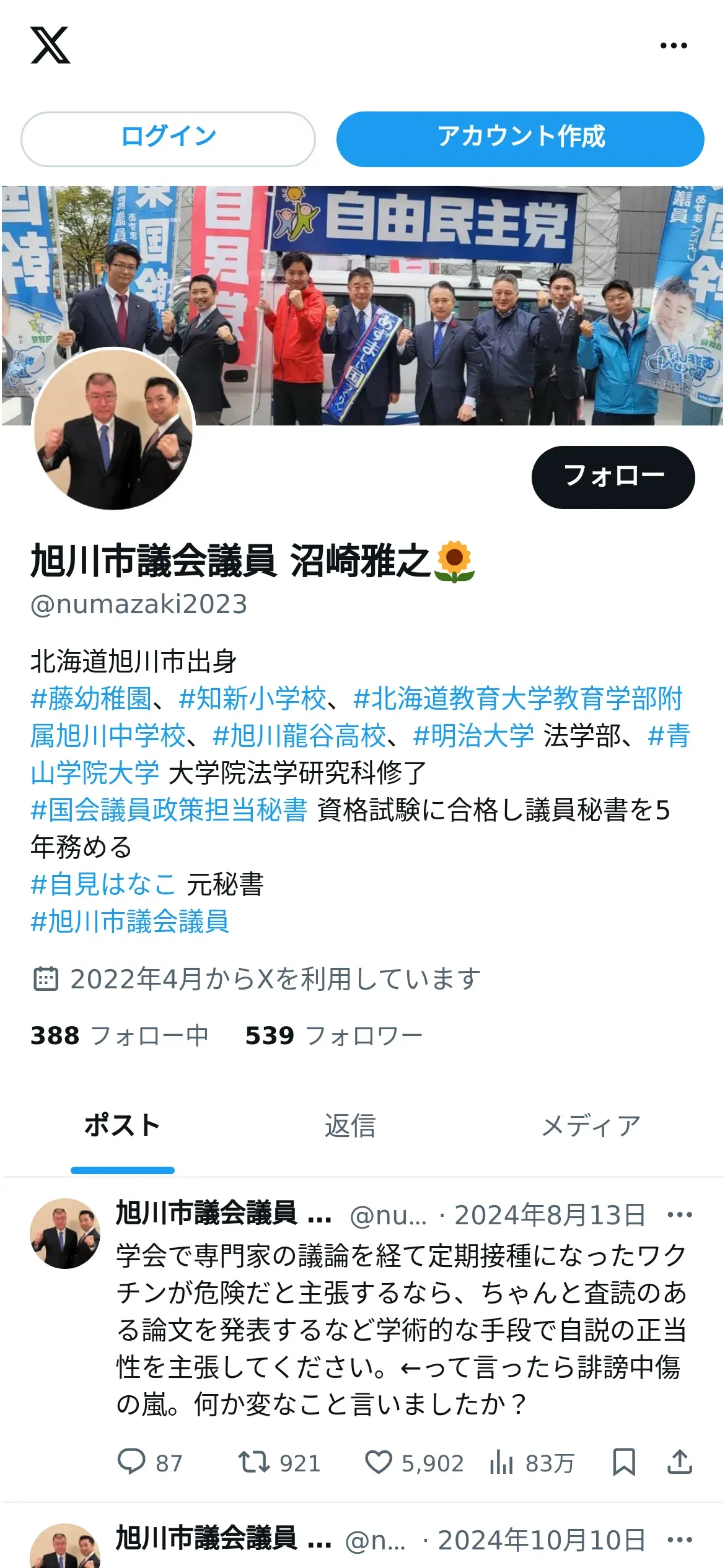Open the hashtag #藤幼稚園
Image resolution: width=725 pixels, height=1568 pixels.
point(91,699)
